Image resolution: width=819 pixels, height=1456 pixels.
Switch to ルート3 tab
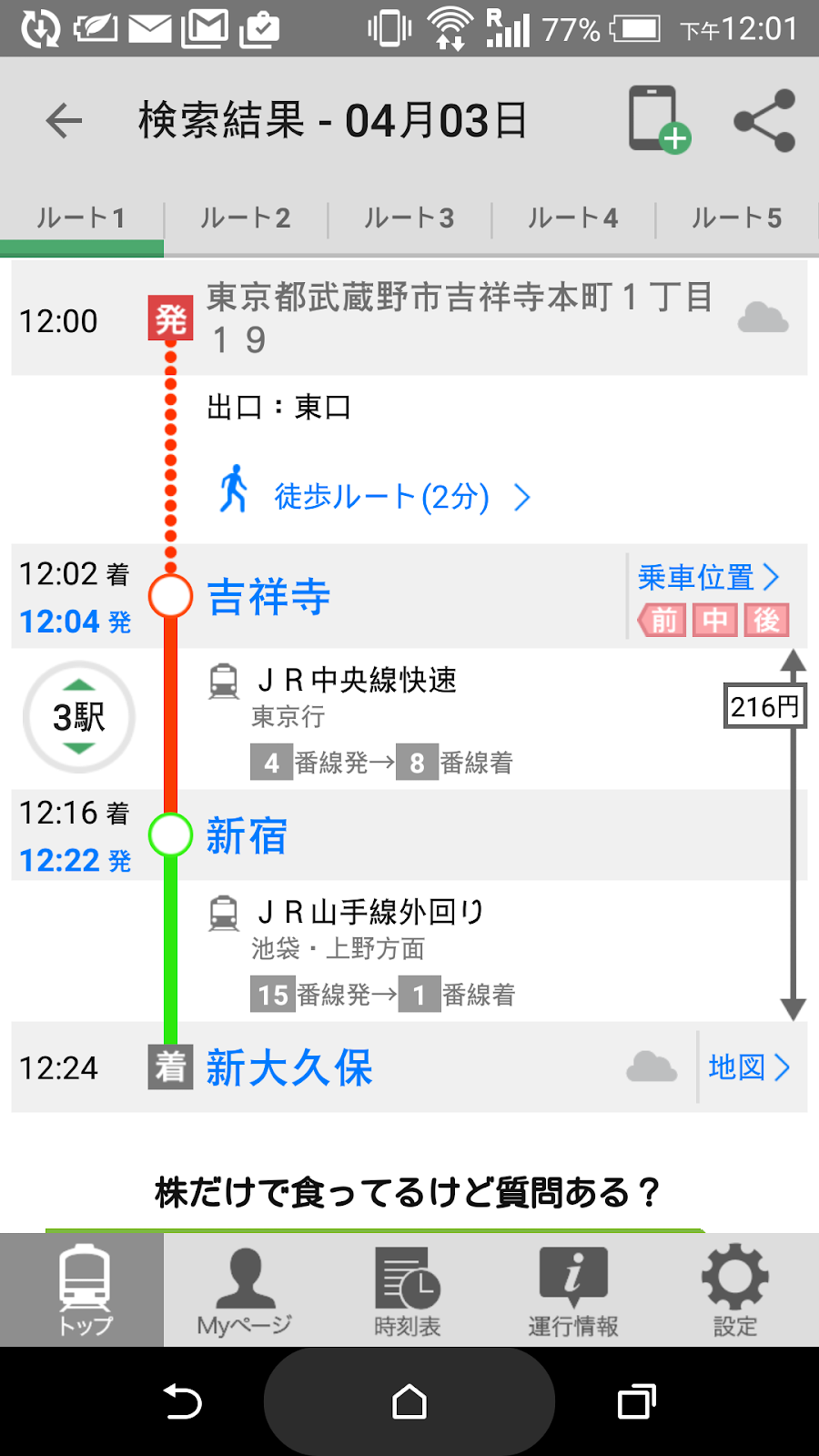click(x=409, y=218)
